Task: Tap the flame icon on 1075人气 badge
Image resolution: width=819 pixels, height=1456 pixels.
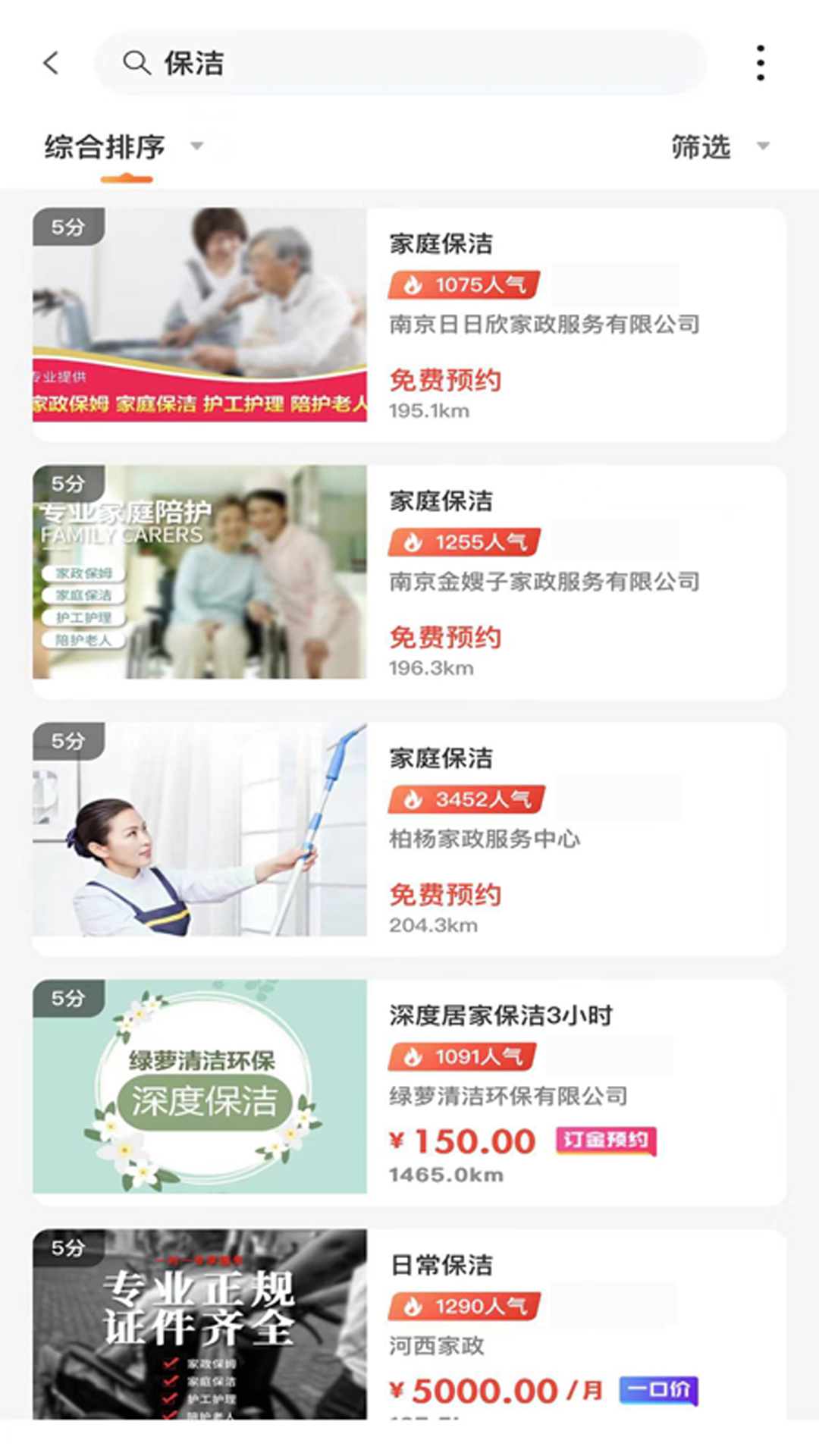Action: click(413, 286)
